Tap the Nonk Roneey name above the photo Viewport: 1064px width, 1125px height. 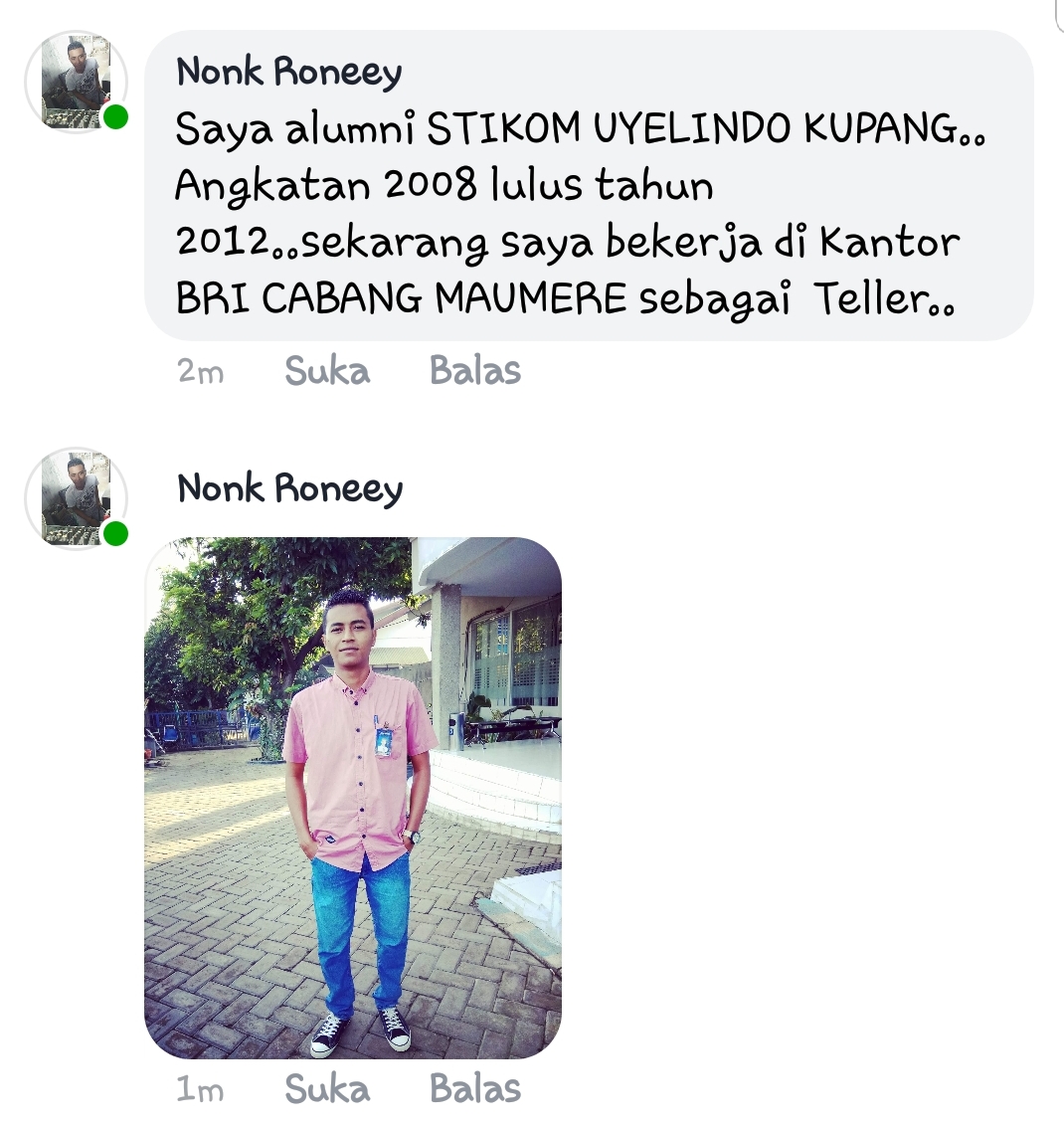pos(289,489)
